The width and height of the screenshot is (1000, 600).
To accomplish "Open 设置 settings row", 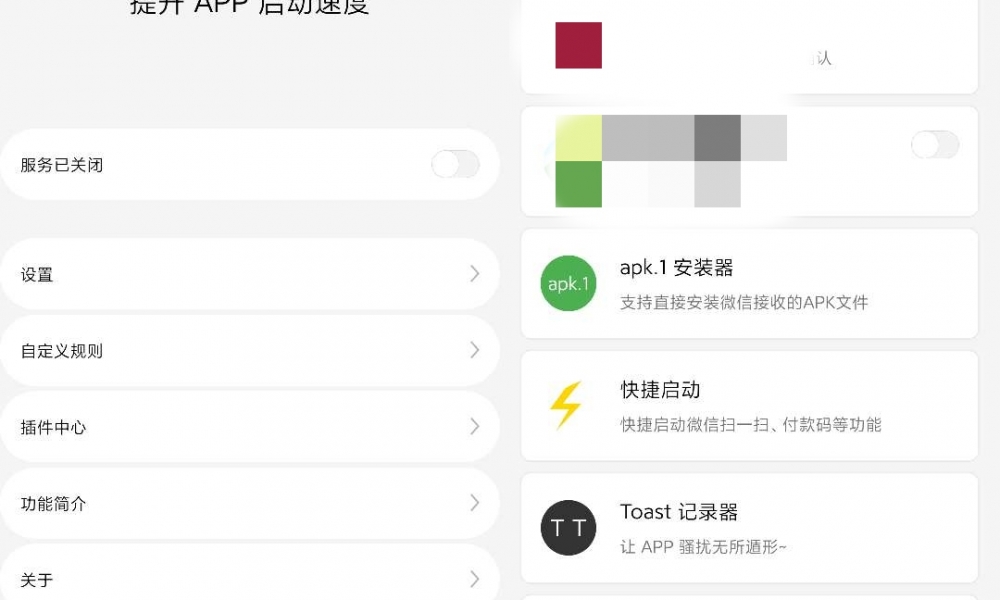I will (249, 274).
